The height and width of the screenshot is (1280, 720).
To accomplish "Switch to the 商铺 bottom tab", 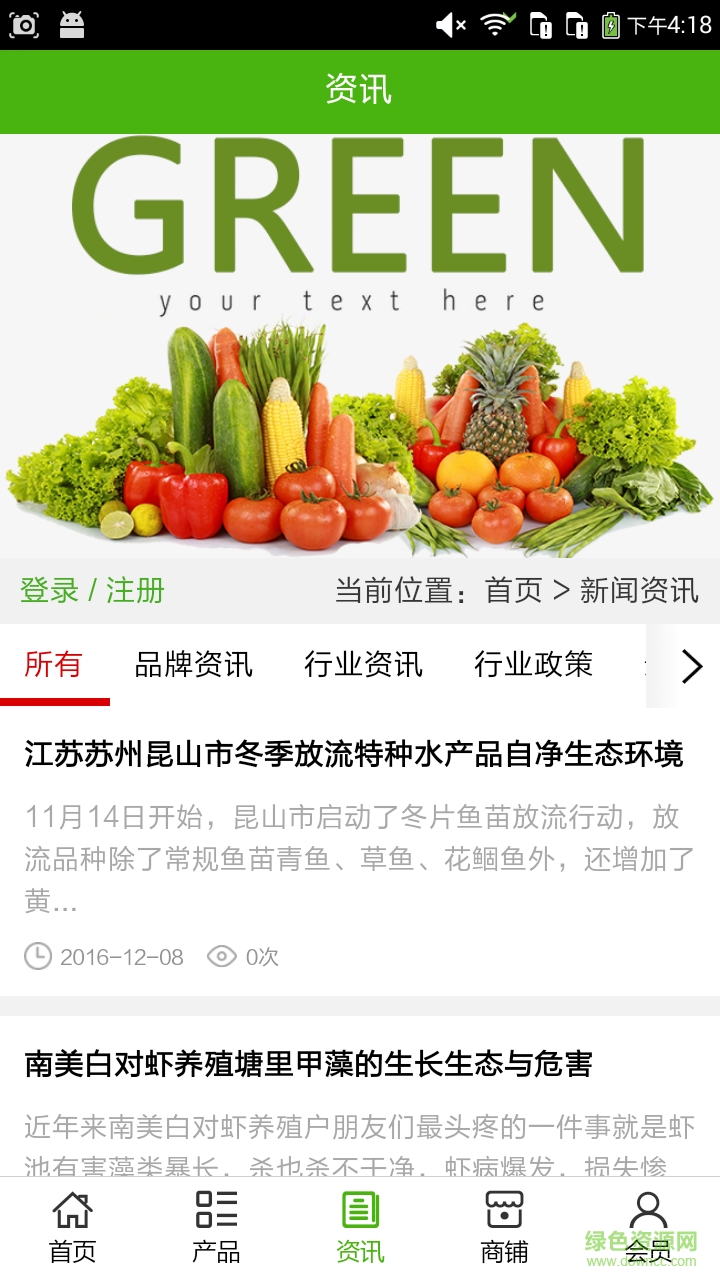I will point(504,1226).
